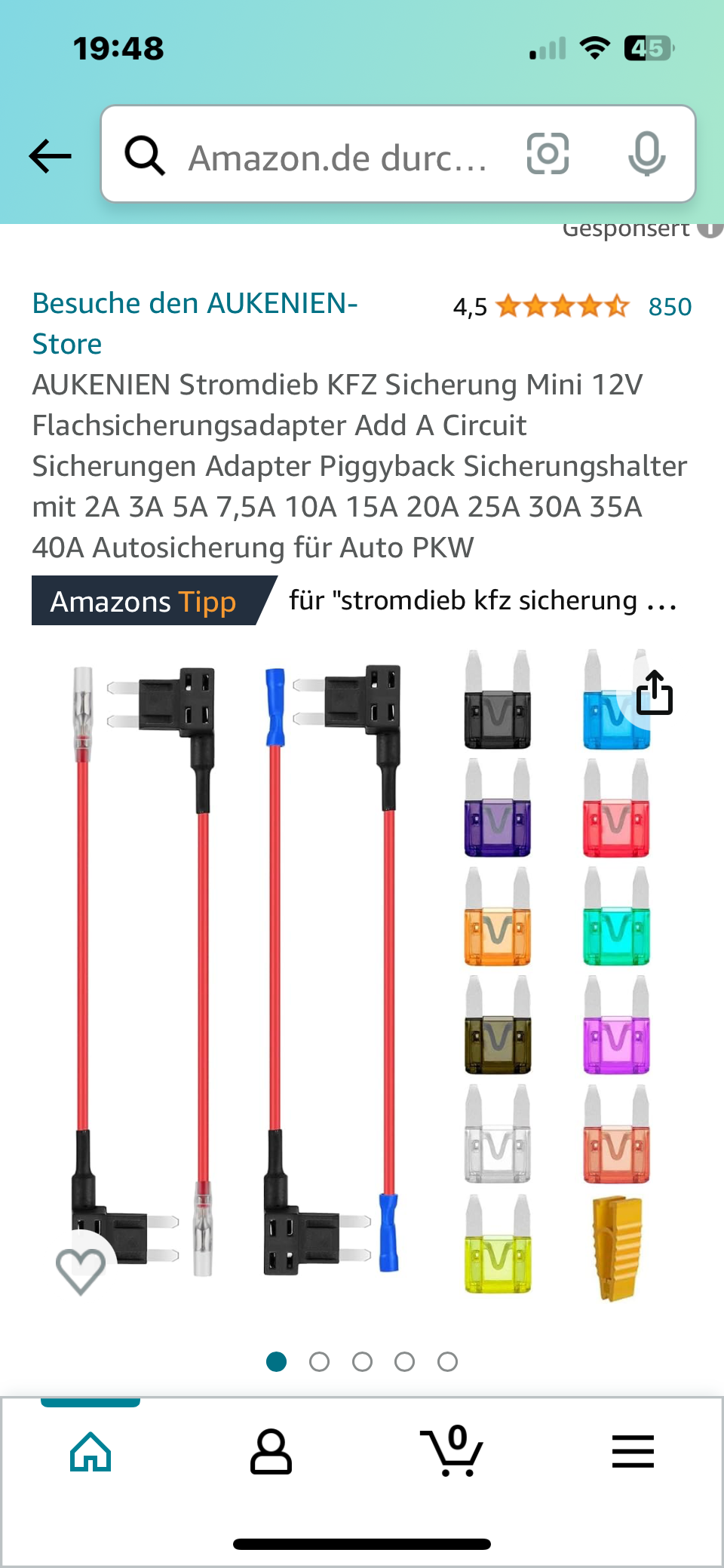Add product to wishlist with heart icon
The height and width of the screenshot is (1568, 724).
81,1271
